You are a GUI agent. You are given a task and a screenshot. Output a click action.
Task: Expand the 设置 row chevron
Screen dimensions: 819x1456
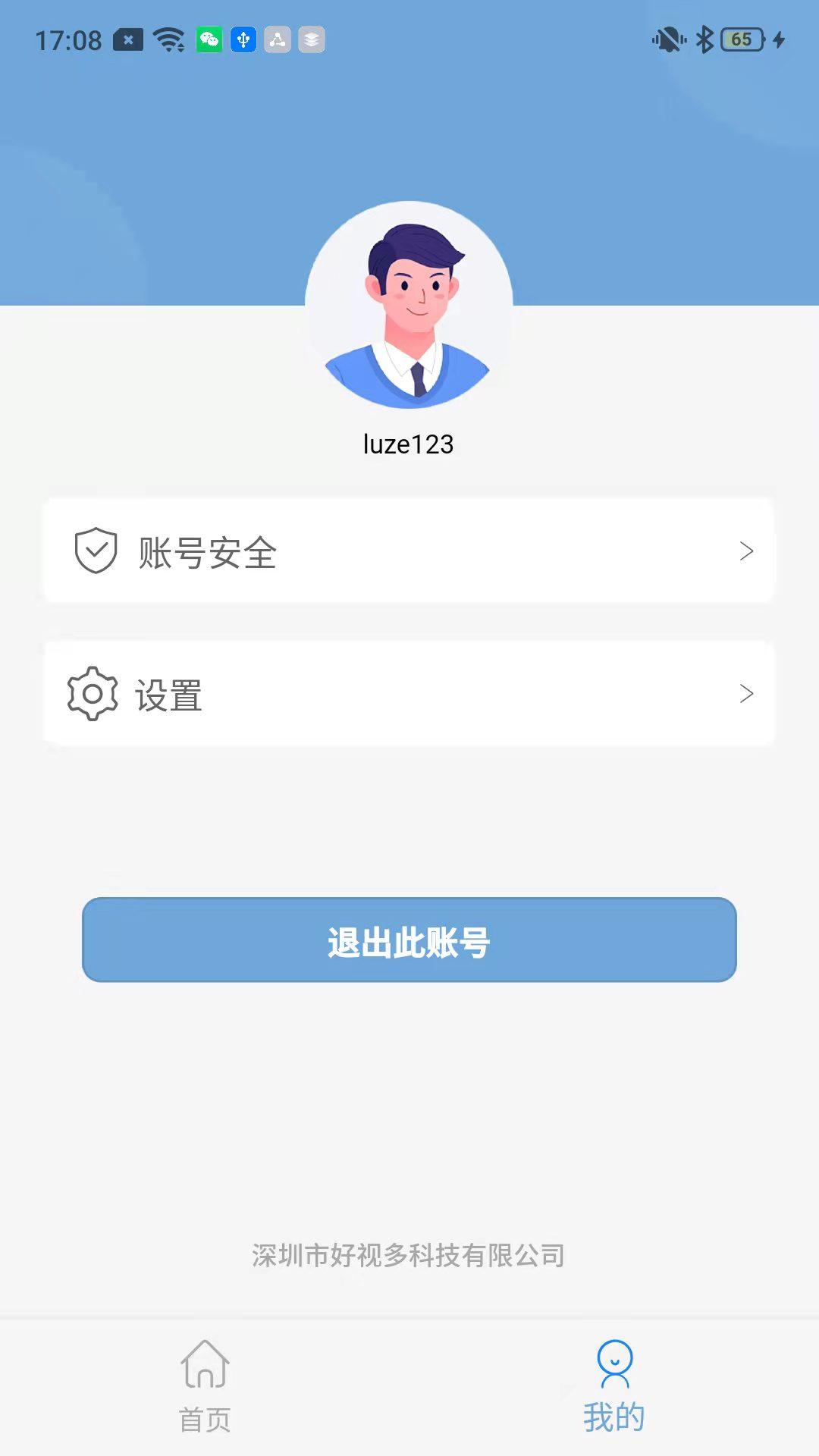click(746, 692)
